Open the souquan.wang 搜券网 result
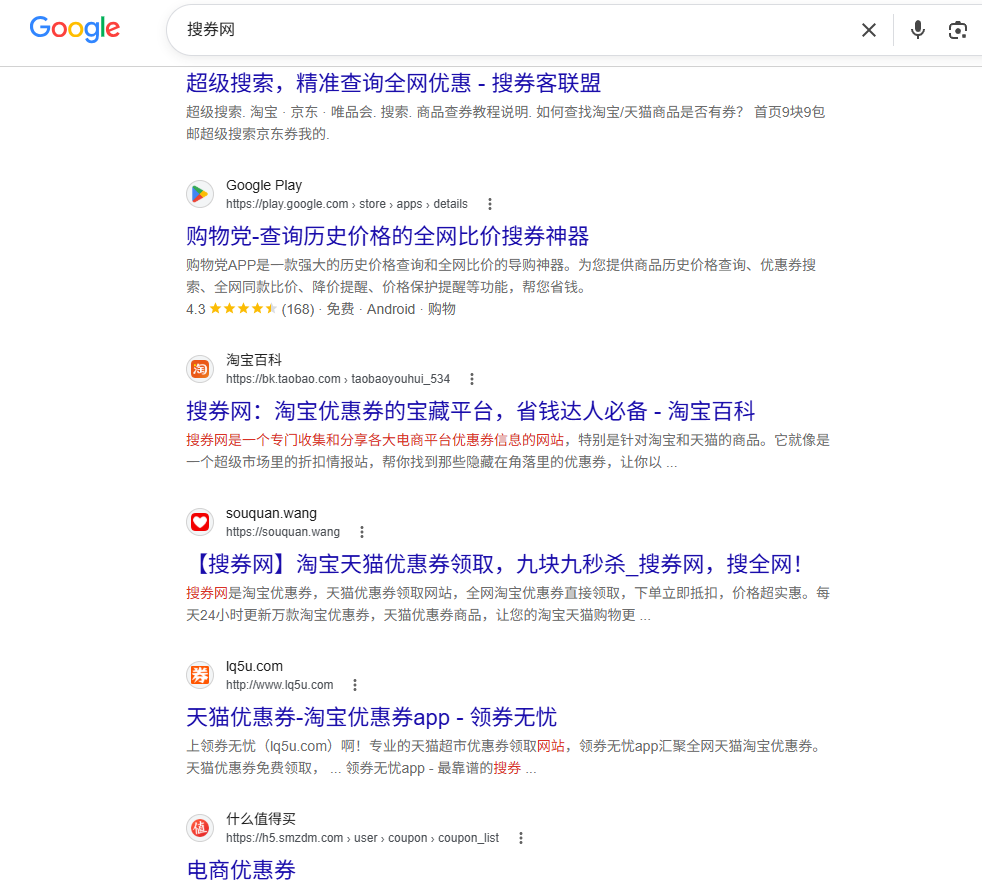The height and width of the screenshot is (881, 982). tap(494, 564)
